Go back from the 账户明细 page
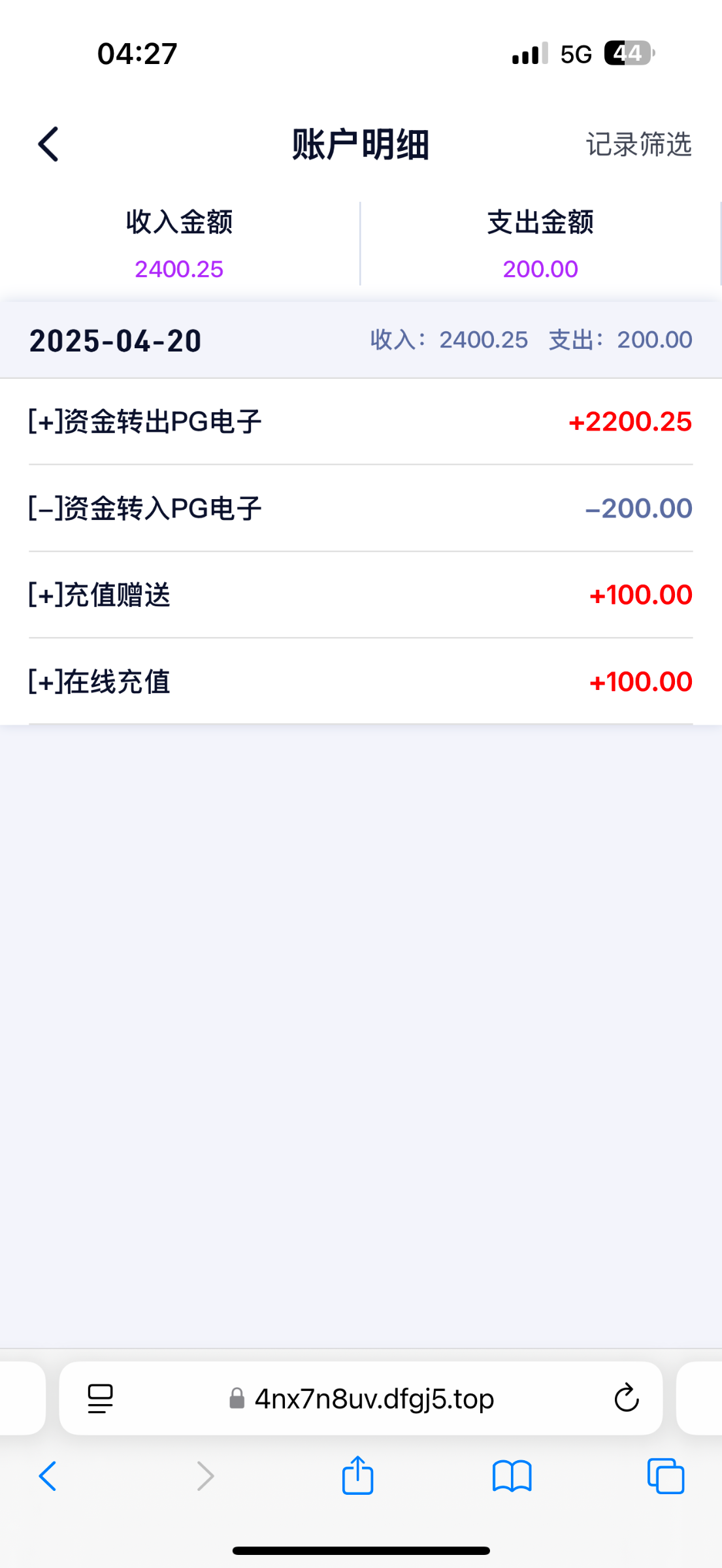 coord(49,144)
